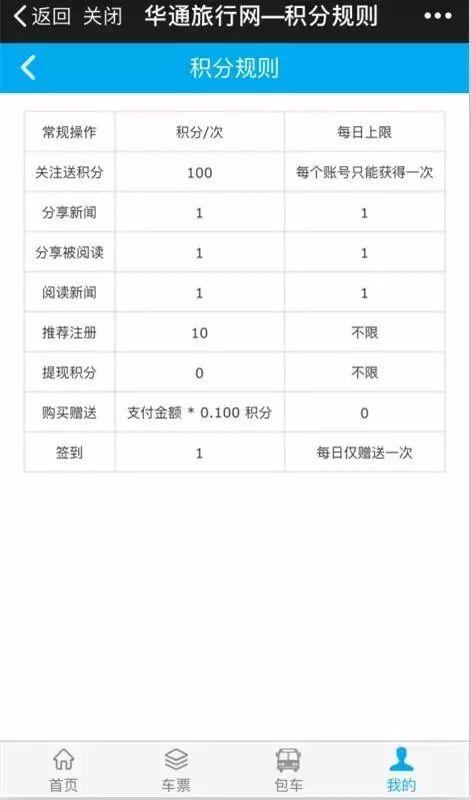Viewport: 471px width, 800px height.
Task: Go to the 我的 tab
Action: click(x=401, y=770)
